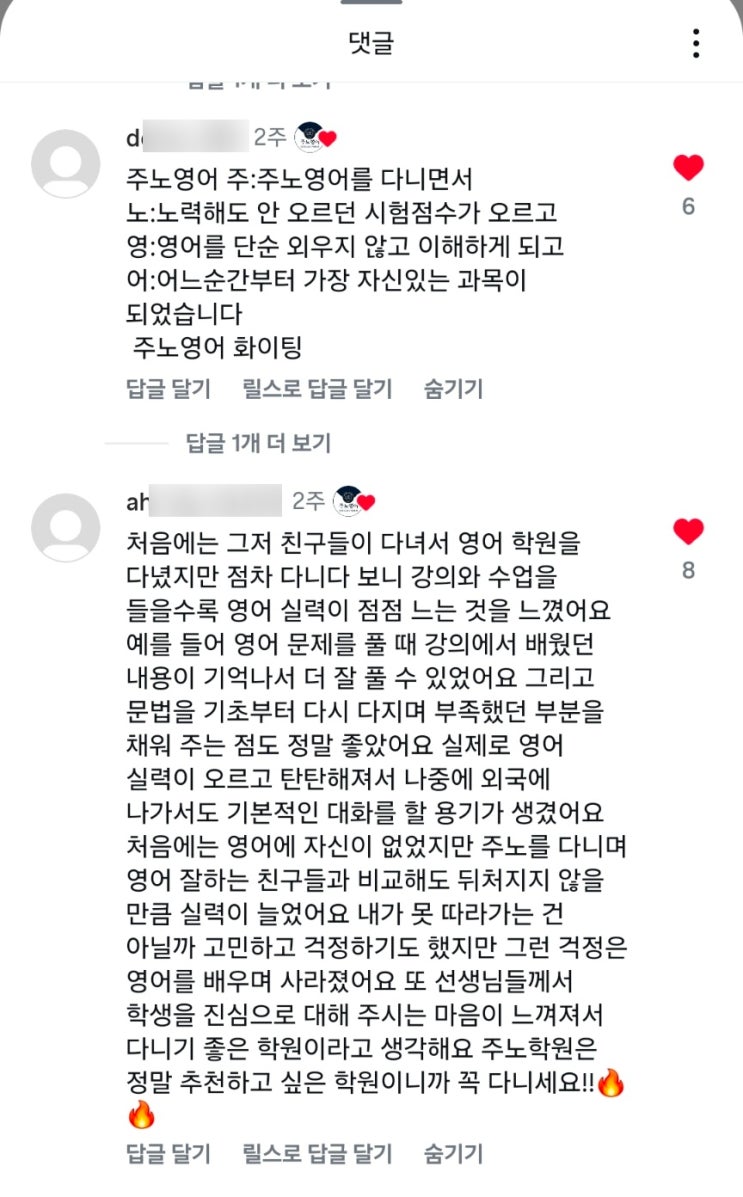743x1197 pixels.
Task: Tap 릴스로 답글 달기 under 주노영어 화이팅 comment
Action: tap(317, 388)
